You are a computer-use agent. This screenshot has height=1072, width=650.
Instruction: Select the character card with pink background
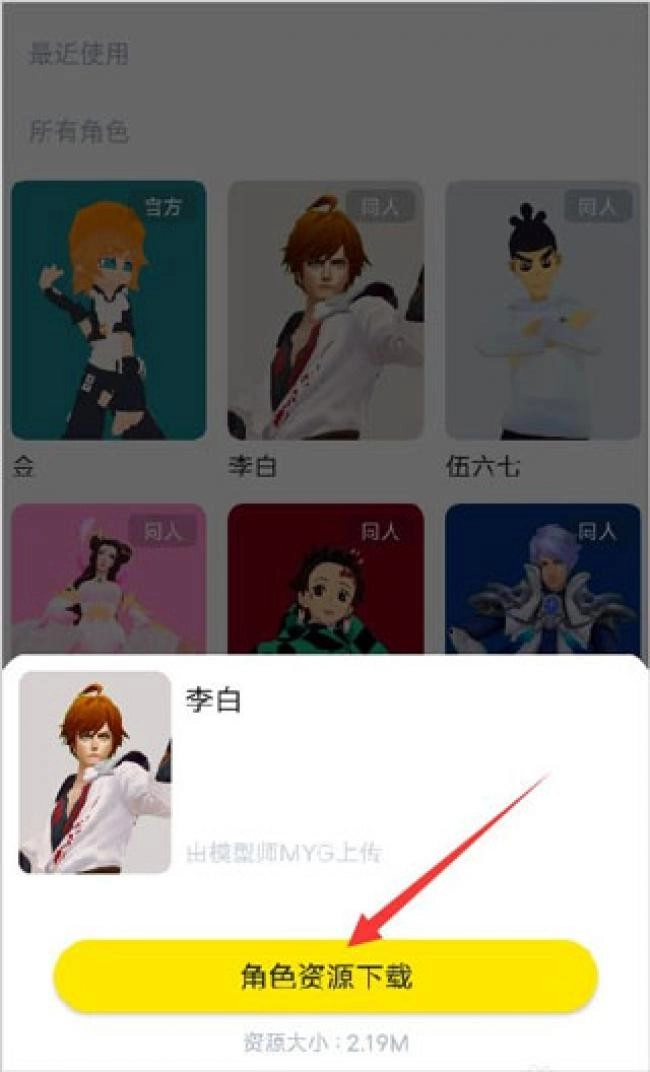pyautogui.click(x=109, y=579)
